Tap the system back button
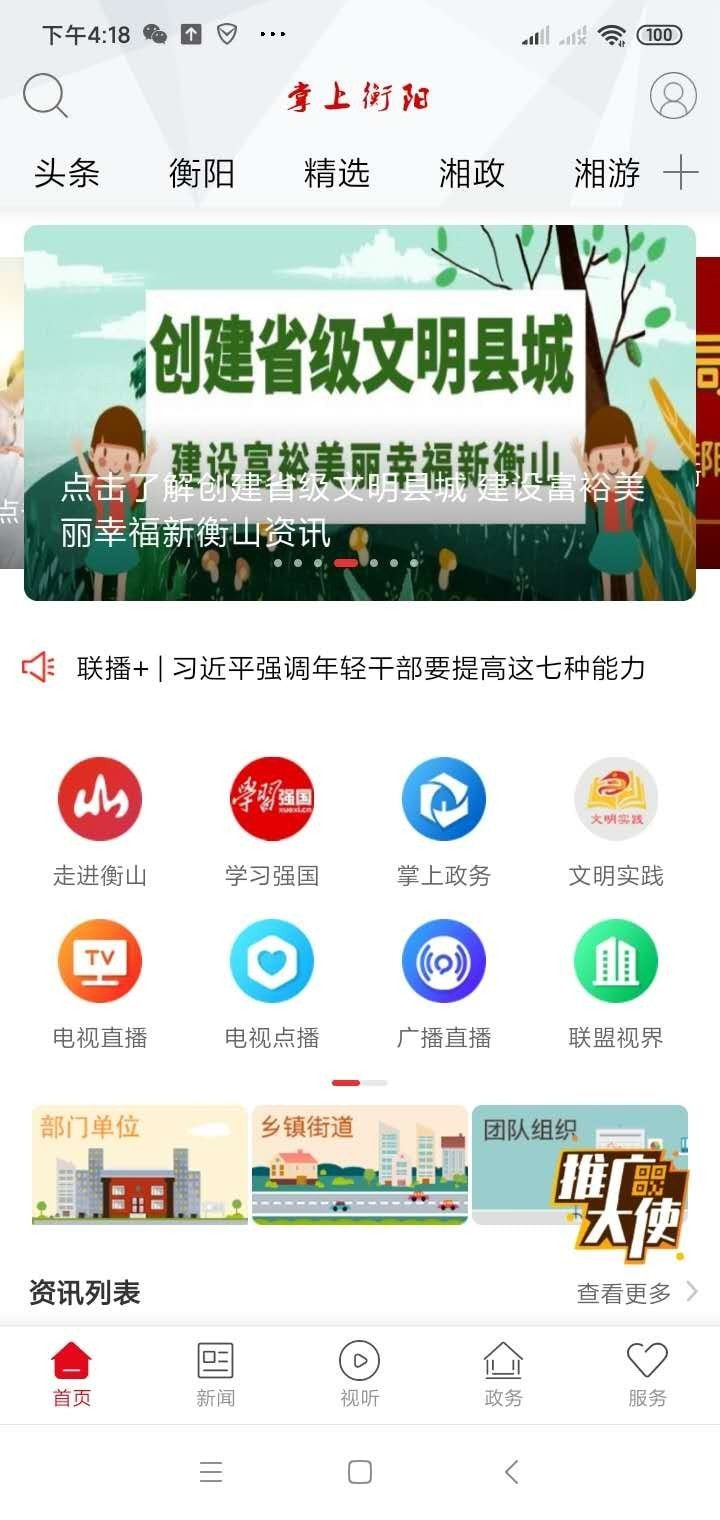Image resolution: width=720 pixels, height=1520 pixels. tap(511, 1472)
